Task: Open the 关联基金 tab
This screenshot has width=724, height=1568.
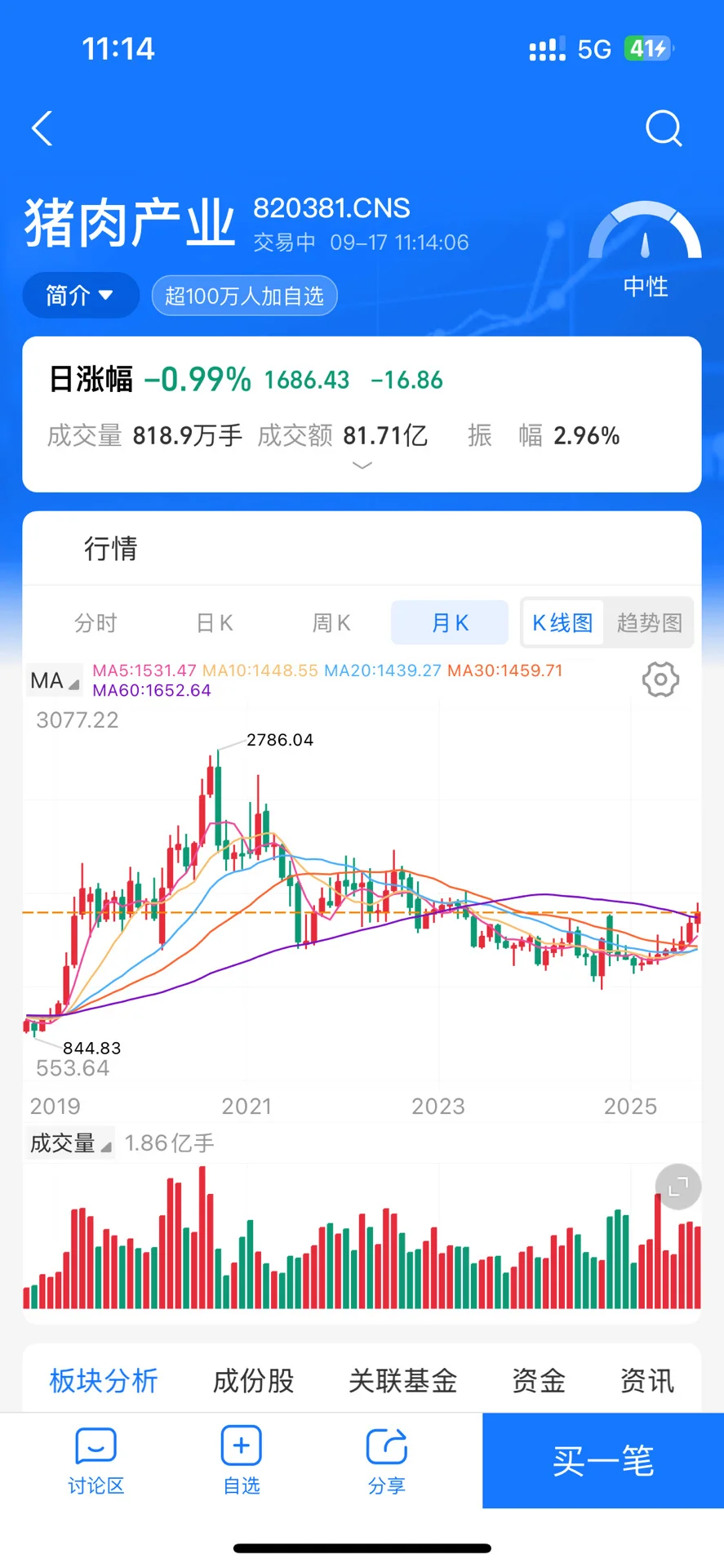Action: (x=402, y=1381)
